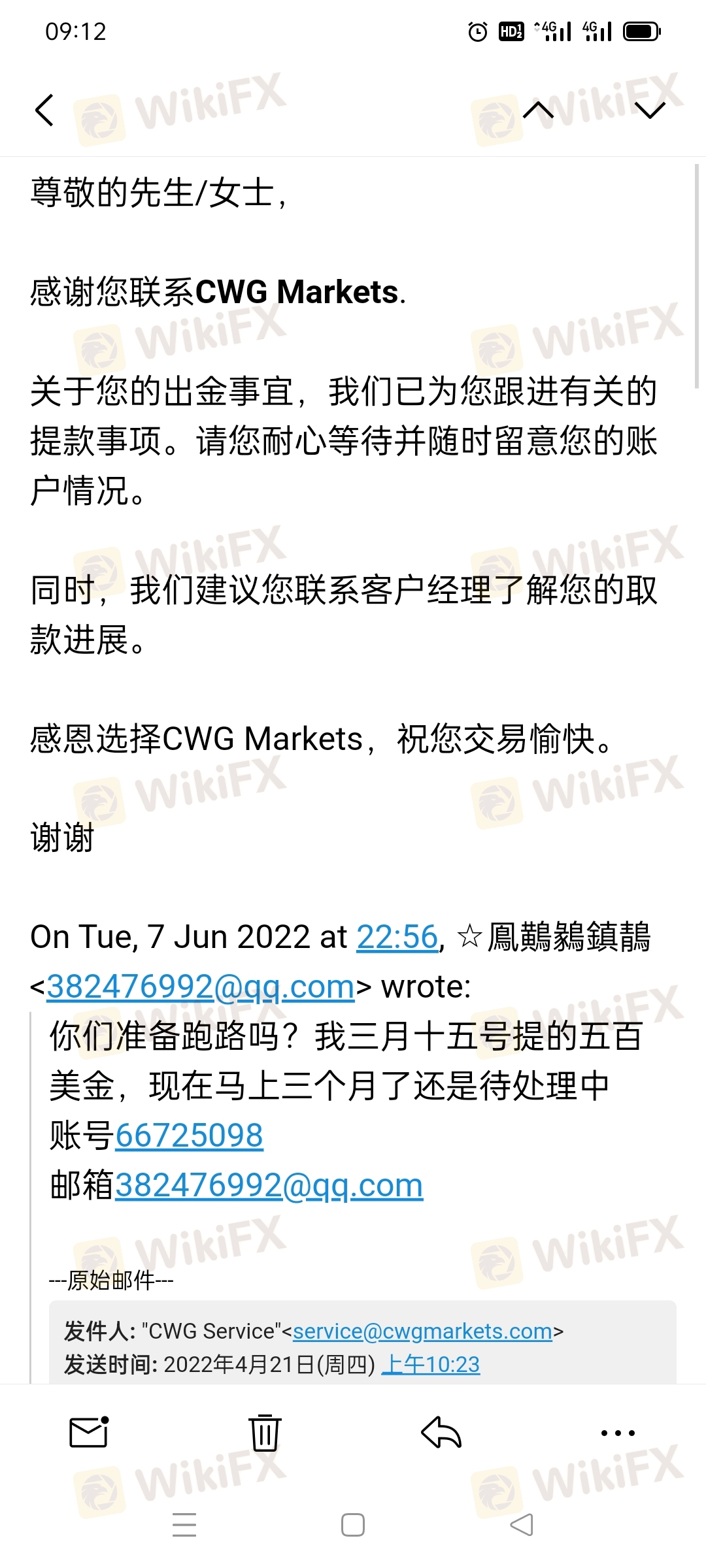The height and width of the screenshot is (1568, 706).
Task: Go to the home screen
Action: 353,1526
